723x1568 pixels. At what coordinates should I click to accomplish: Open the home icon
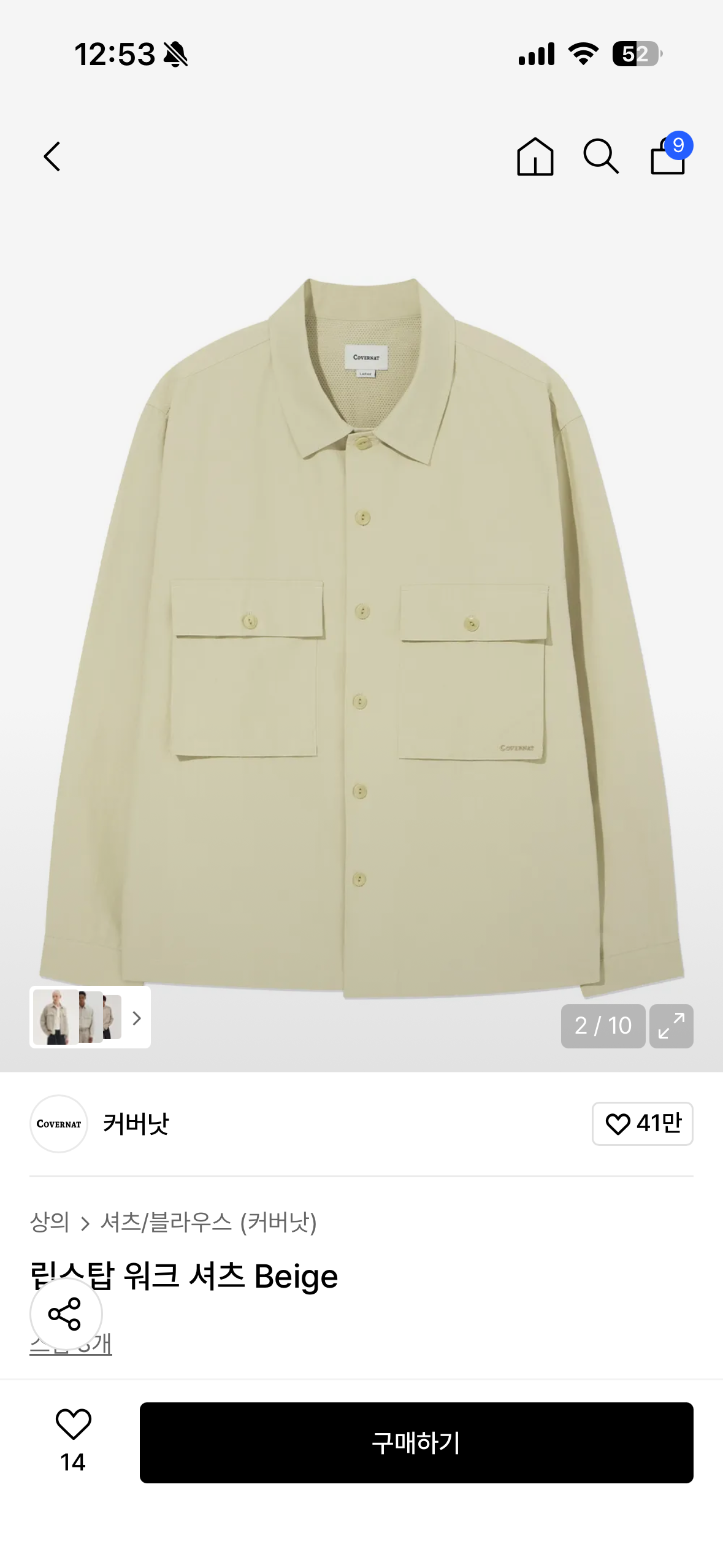tap(535, 156)
